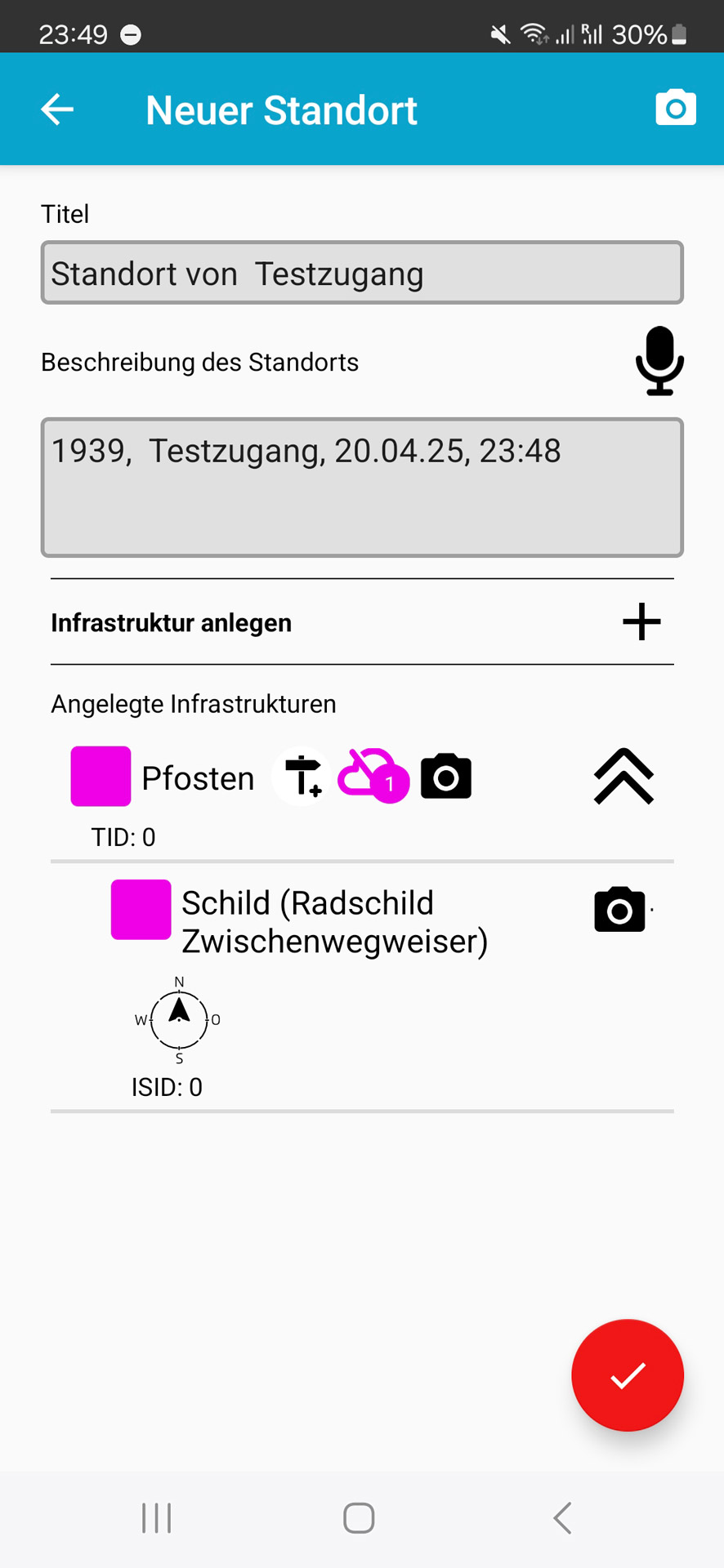
Task: Set the Schild compass direction
Action: pyautogui.click(x=179, y=1019)
